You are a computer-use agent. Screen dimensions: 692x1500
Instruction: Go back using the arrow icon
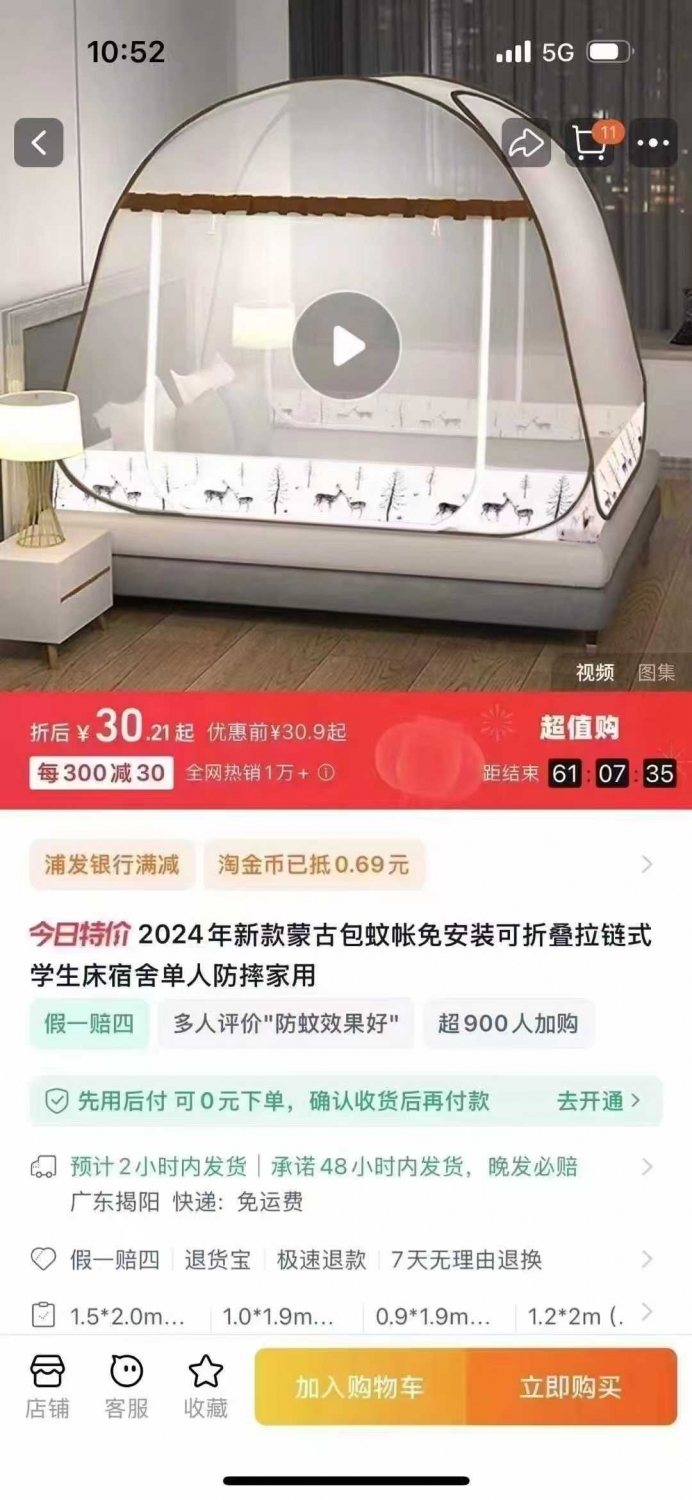(39, 143)
